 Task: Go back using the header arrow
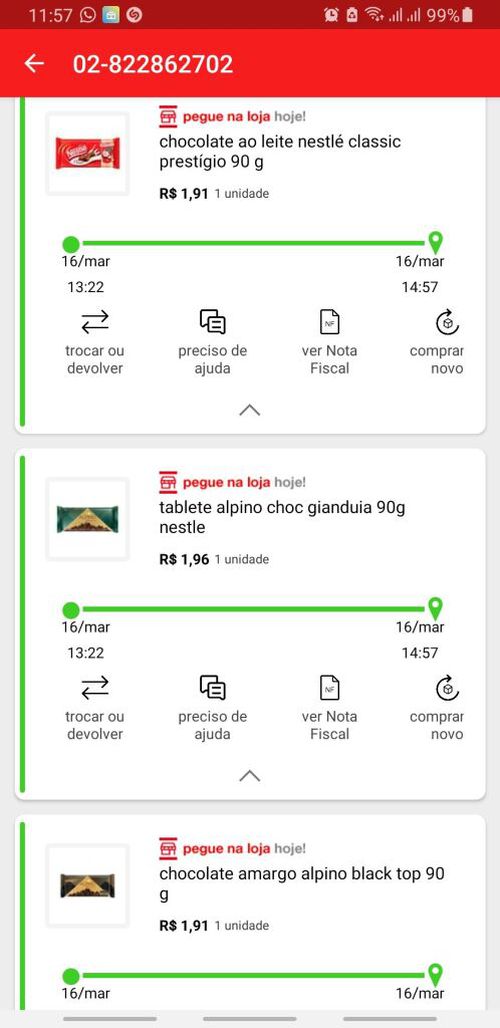tap(34, 64)
